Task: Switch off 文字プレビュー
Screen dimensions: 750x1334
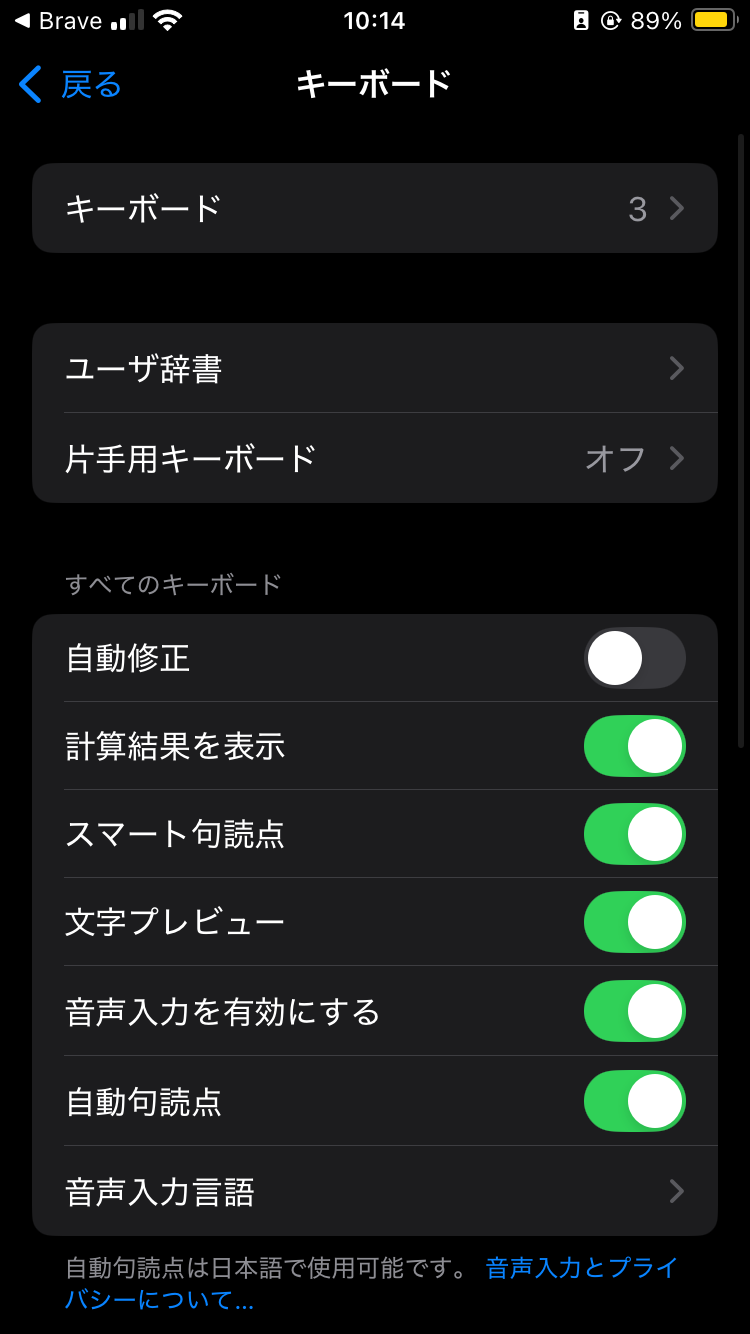Action: coord(634,922)
